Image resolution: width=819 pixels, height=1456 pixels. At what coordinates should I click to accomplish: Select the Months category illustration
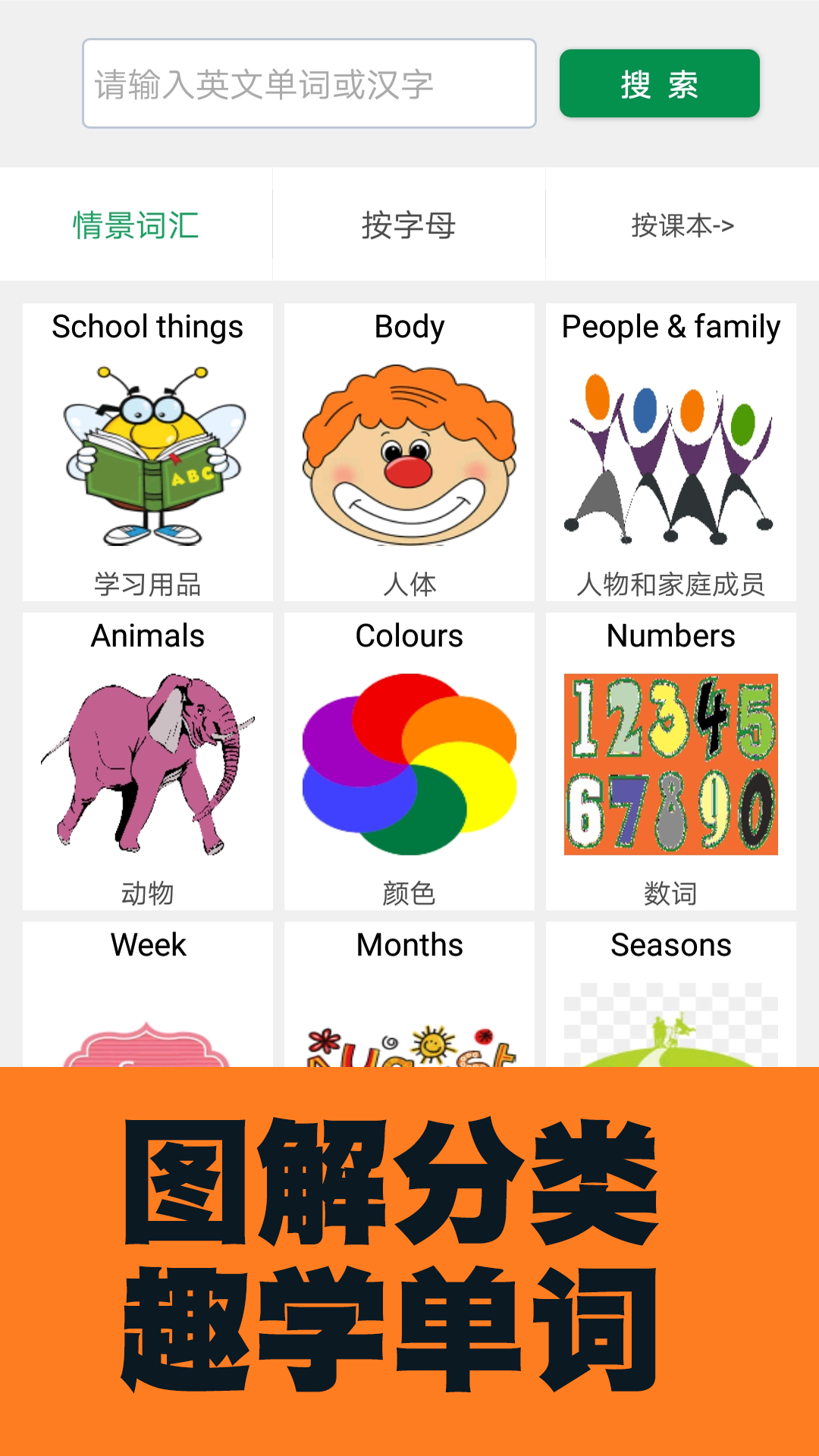[x=408, y=1046]
